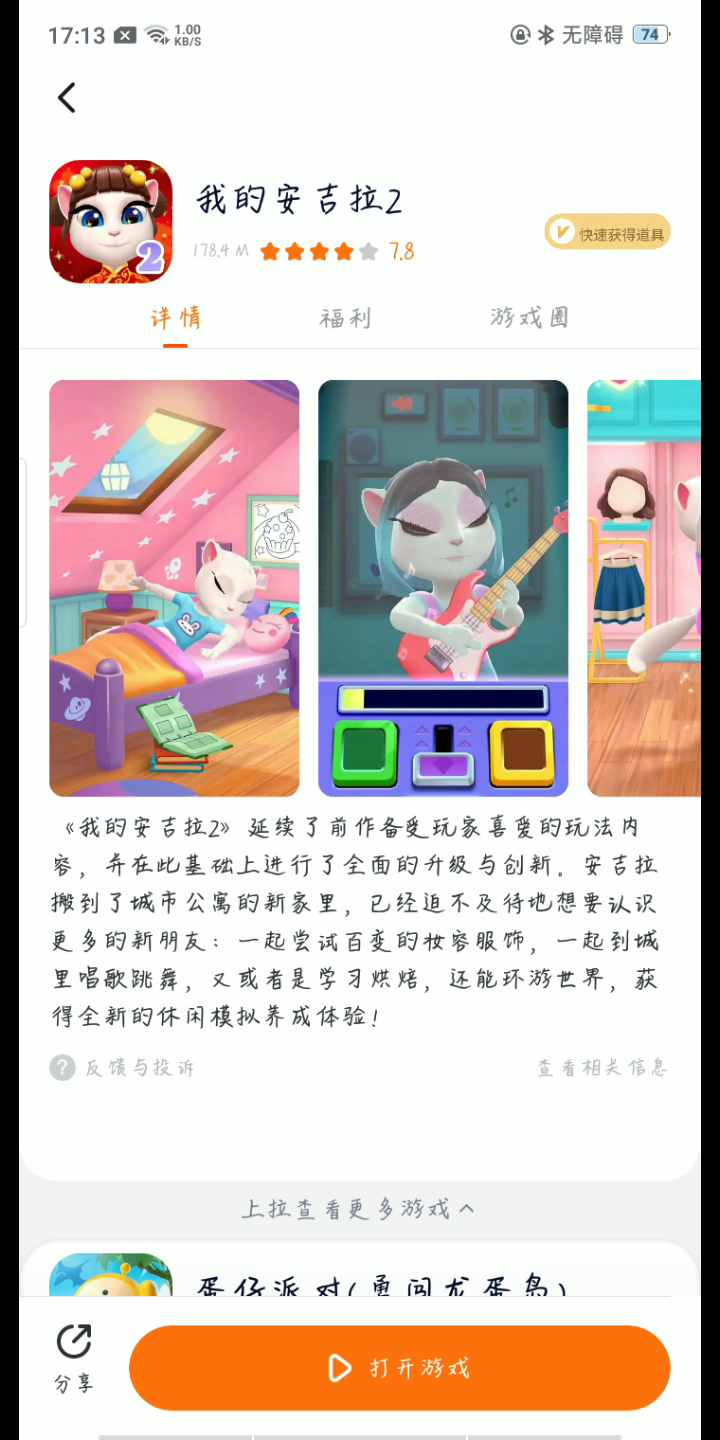Expand 上拉查看更多游戏
This screenshot has width=720, height=1440.
[359, 1209]
